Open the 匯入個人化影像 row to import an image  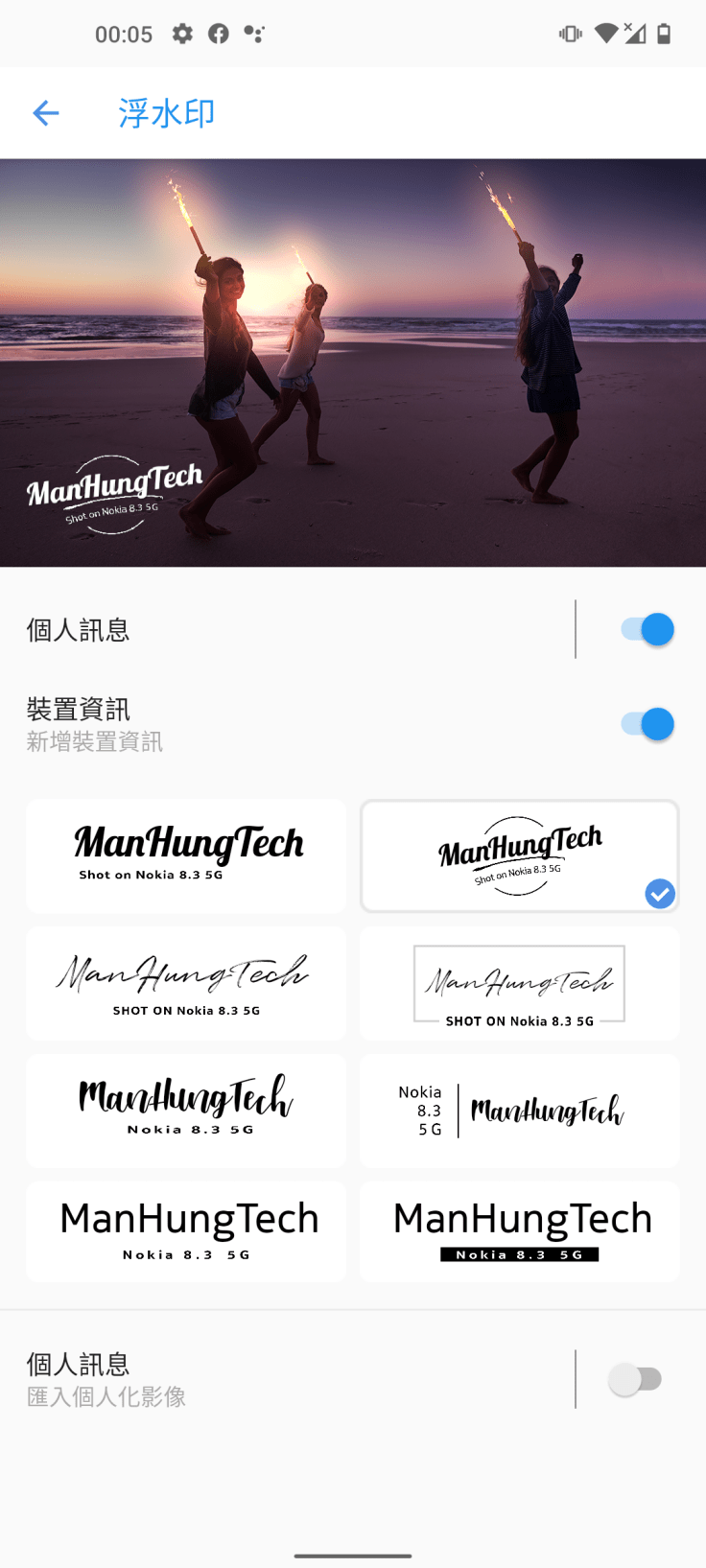coord(288,1379)
